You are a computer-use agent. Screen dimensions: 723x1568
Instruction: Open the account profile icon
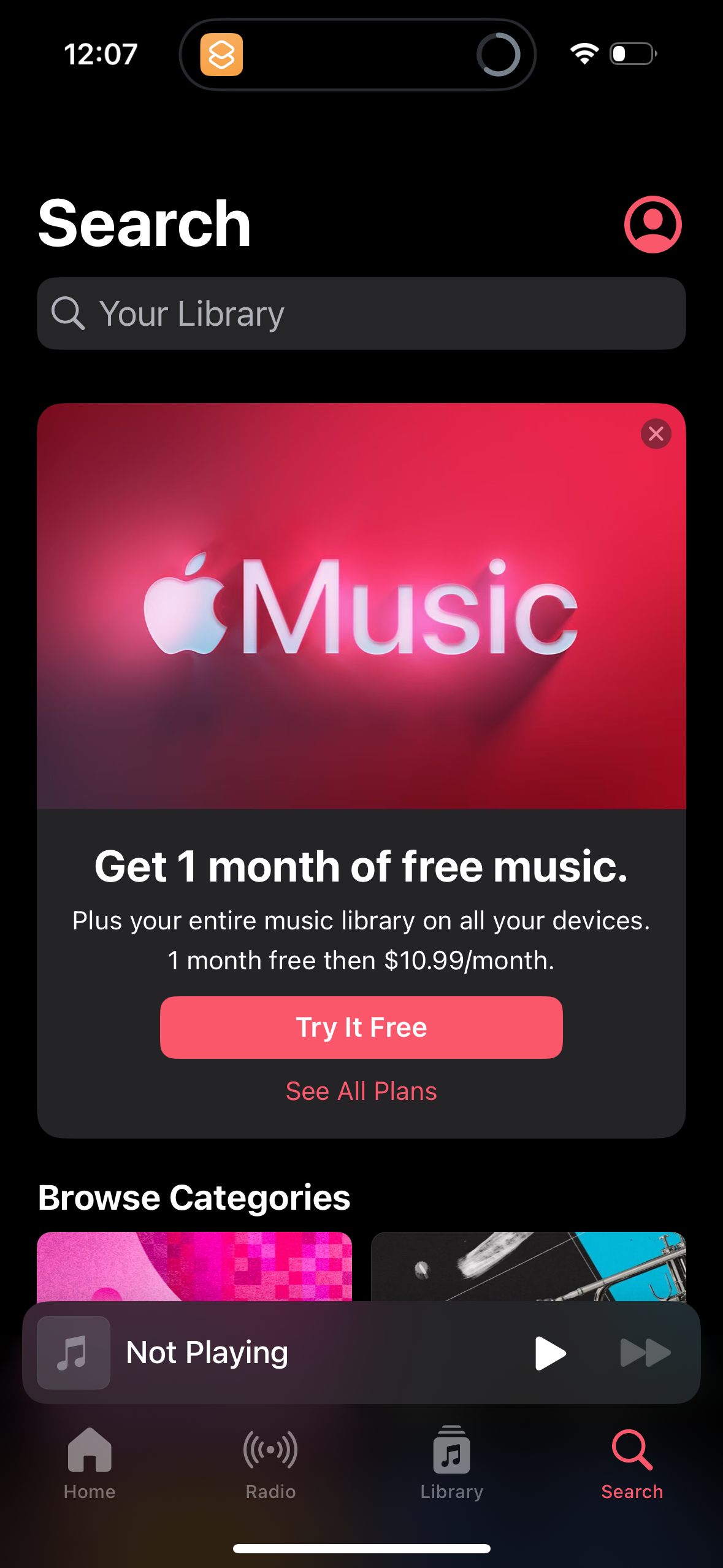click(x=653, y=225)
